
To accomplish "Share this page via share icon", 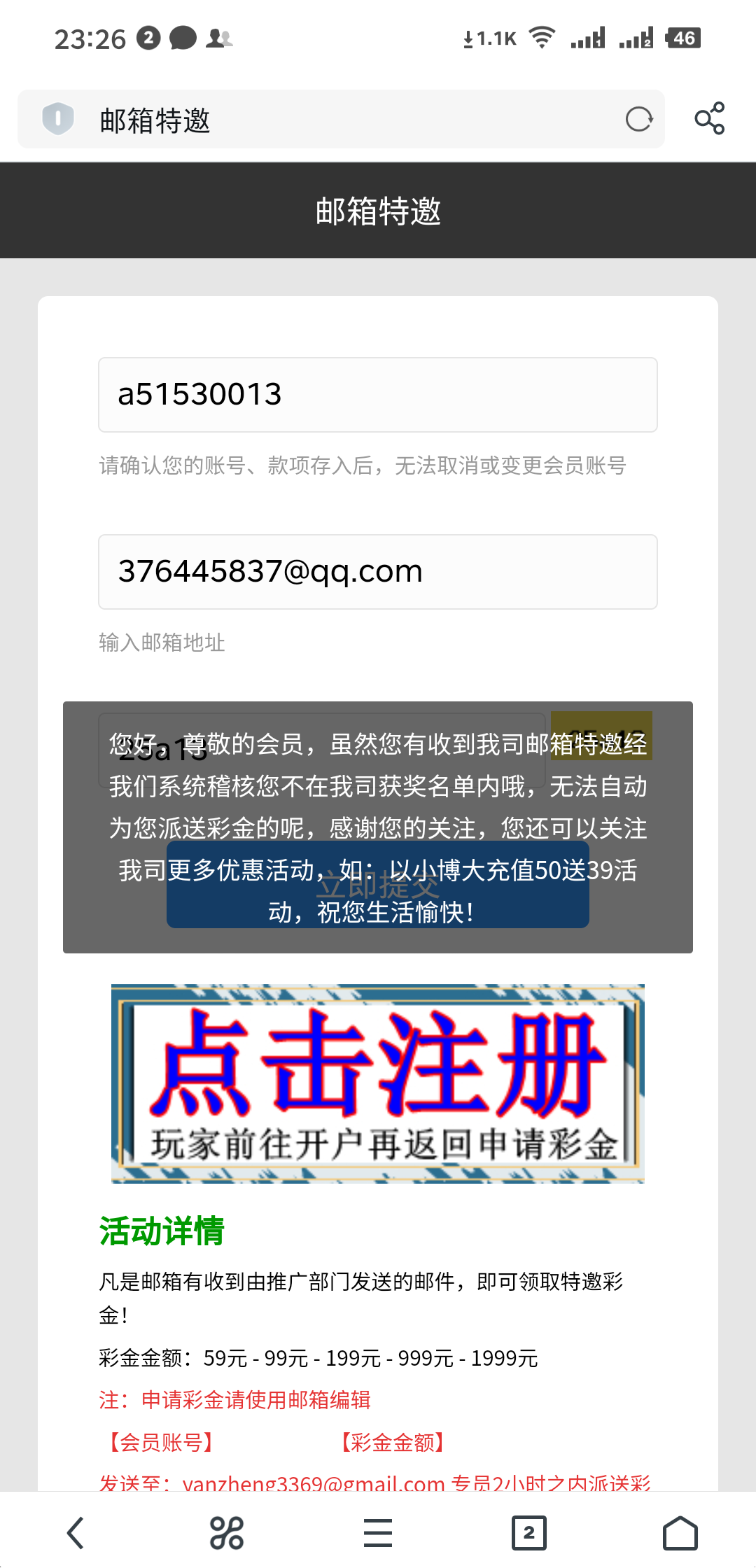I will coord(709,119).
